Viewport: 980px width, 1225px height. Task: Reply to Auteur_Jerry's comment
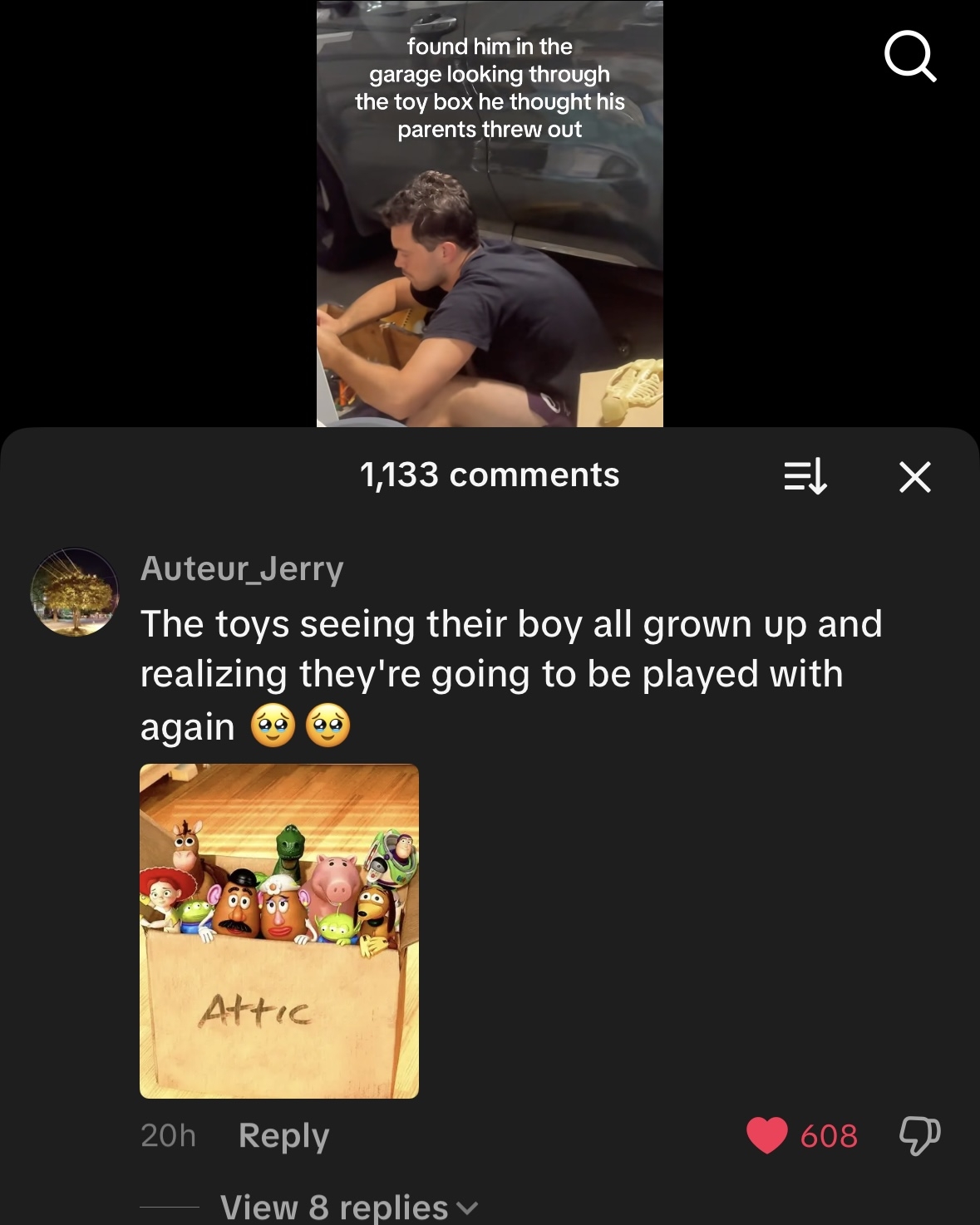click(x=283, y=1135)
